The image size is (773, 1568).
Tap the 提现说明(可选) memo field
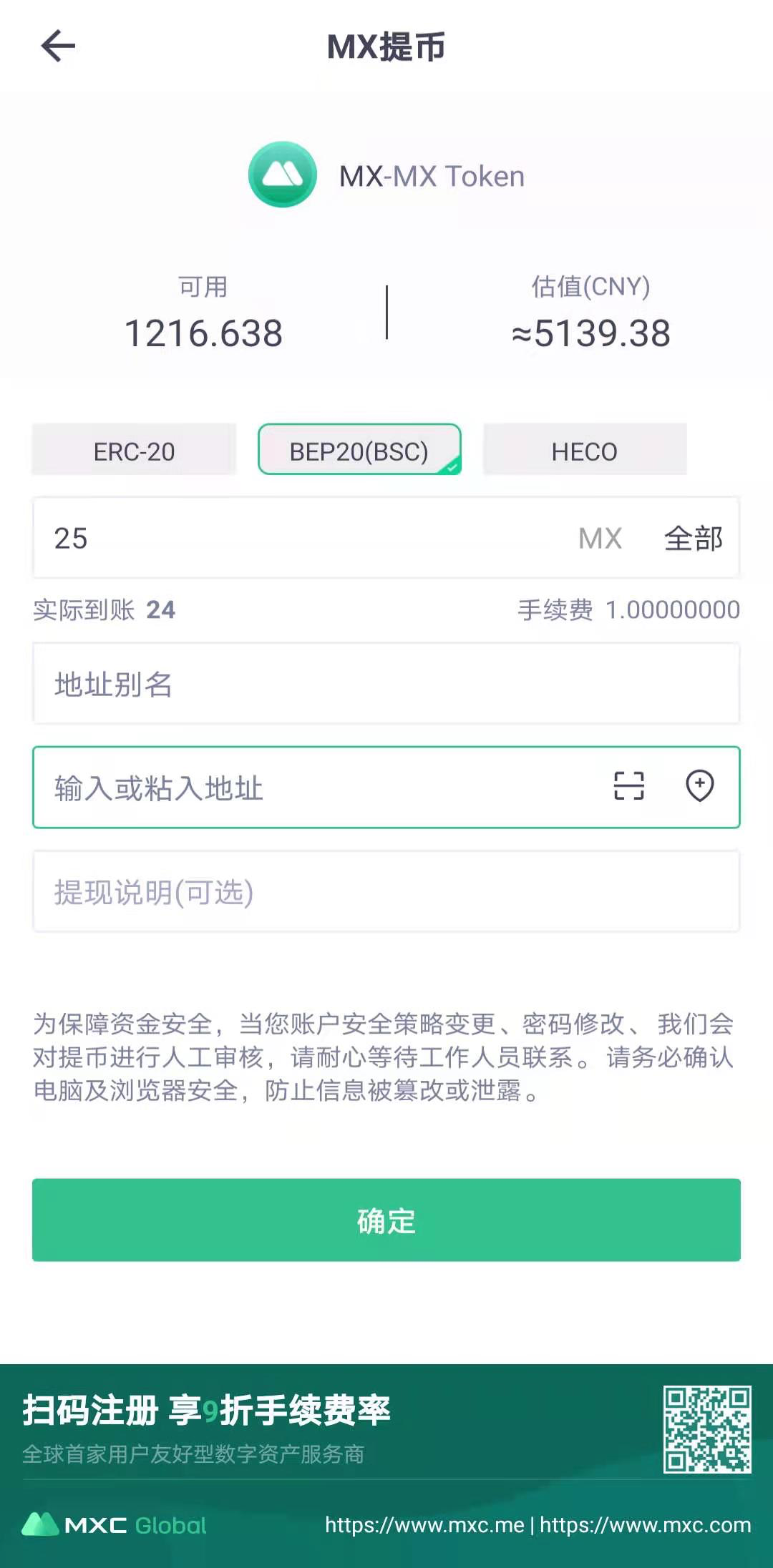(386, 892)
